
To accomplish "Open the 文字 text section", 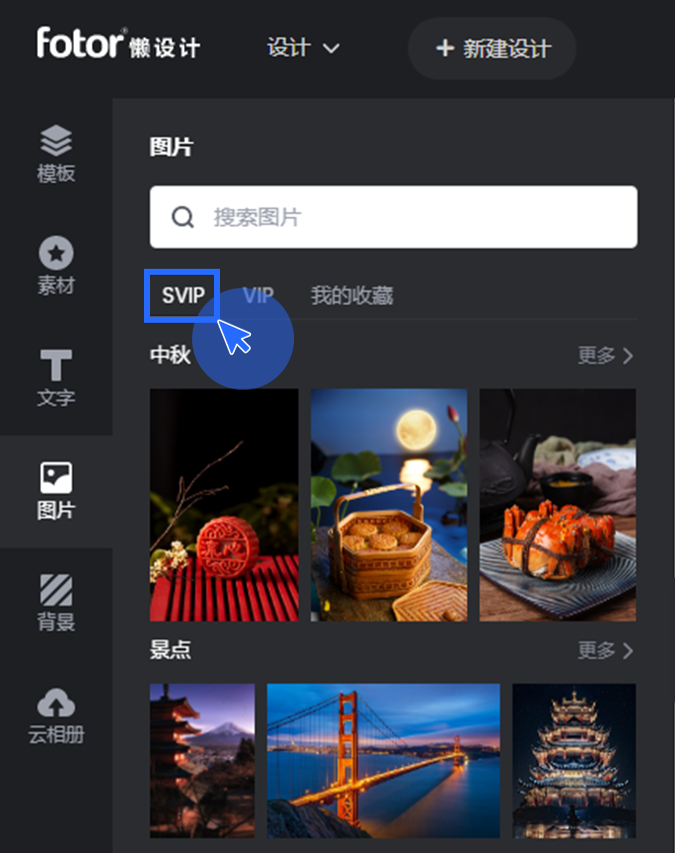I will click(x=56, y=378).
